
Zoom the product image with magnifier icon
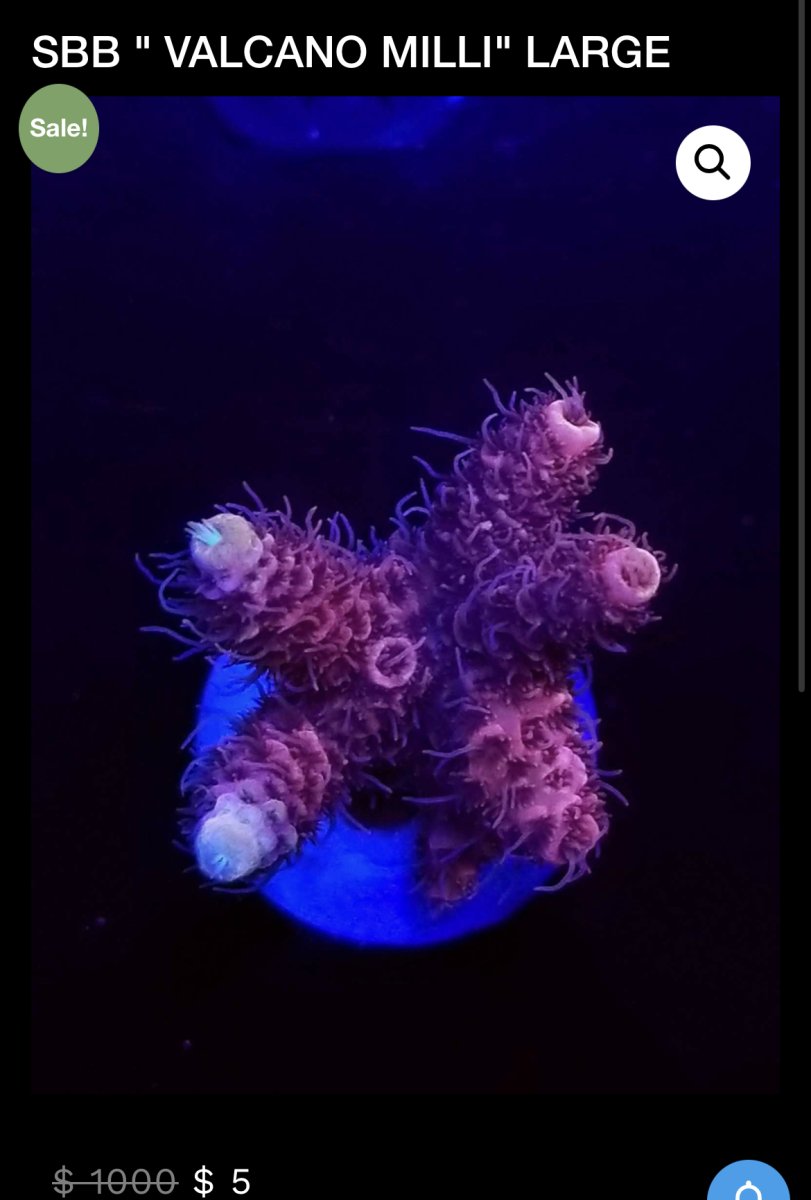point(713,162)
